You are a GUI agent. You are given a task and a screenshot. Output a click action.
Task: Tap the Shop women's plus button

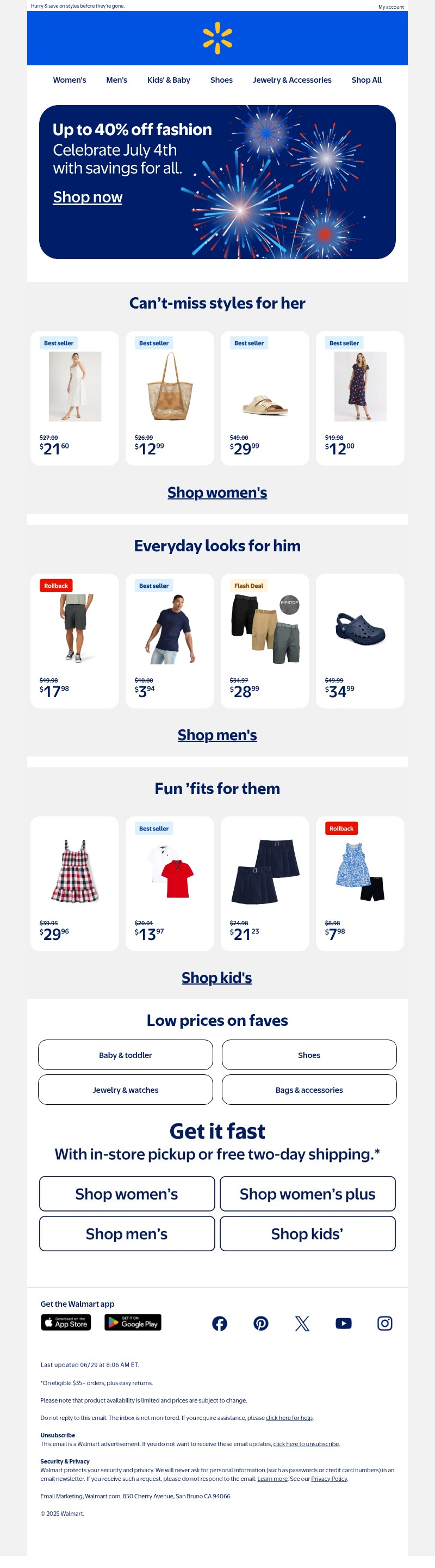point(307,1194)
